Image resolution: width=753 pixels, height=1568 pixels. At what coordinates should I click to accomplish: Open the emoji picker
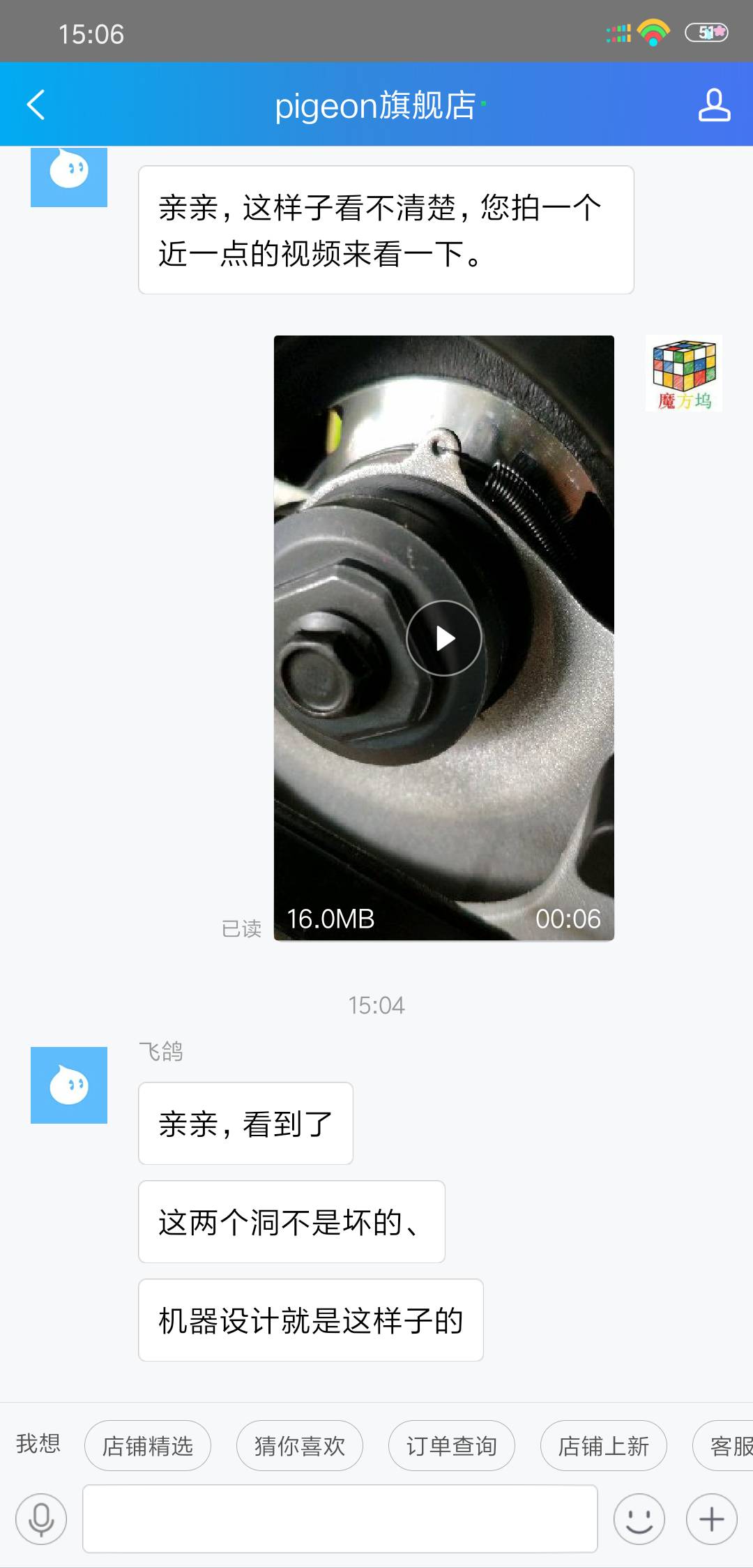(639, 1518)
